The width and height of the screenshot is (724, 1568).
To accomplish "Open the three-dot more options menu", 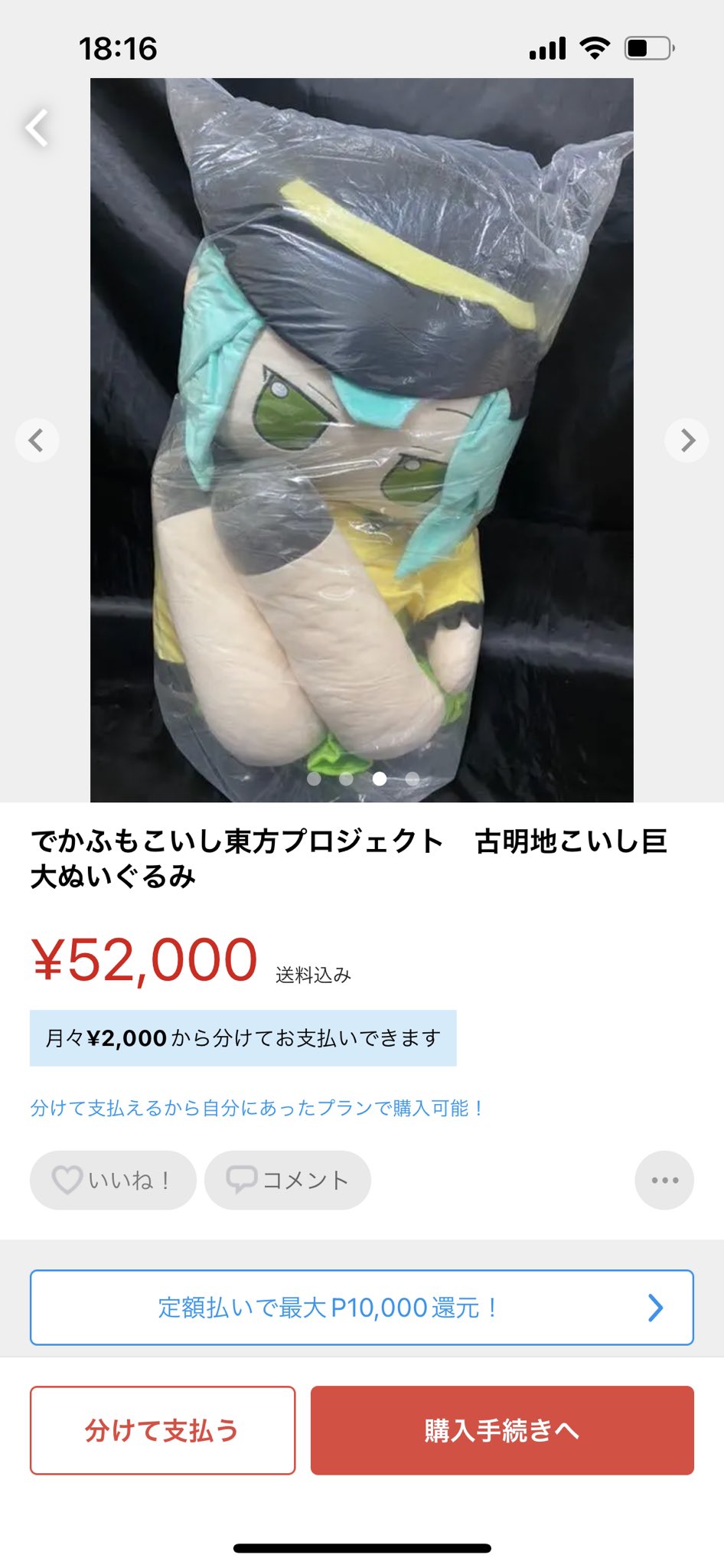I will click(x=664, y=1180).
